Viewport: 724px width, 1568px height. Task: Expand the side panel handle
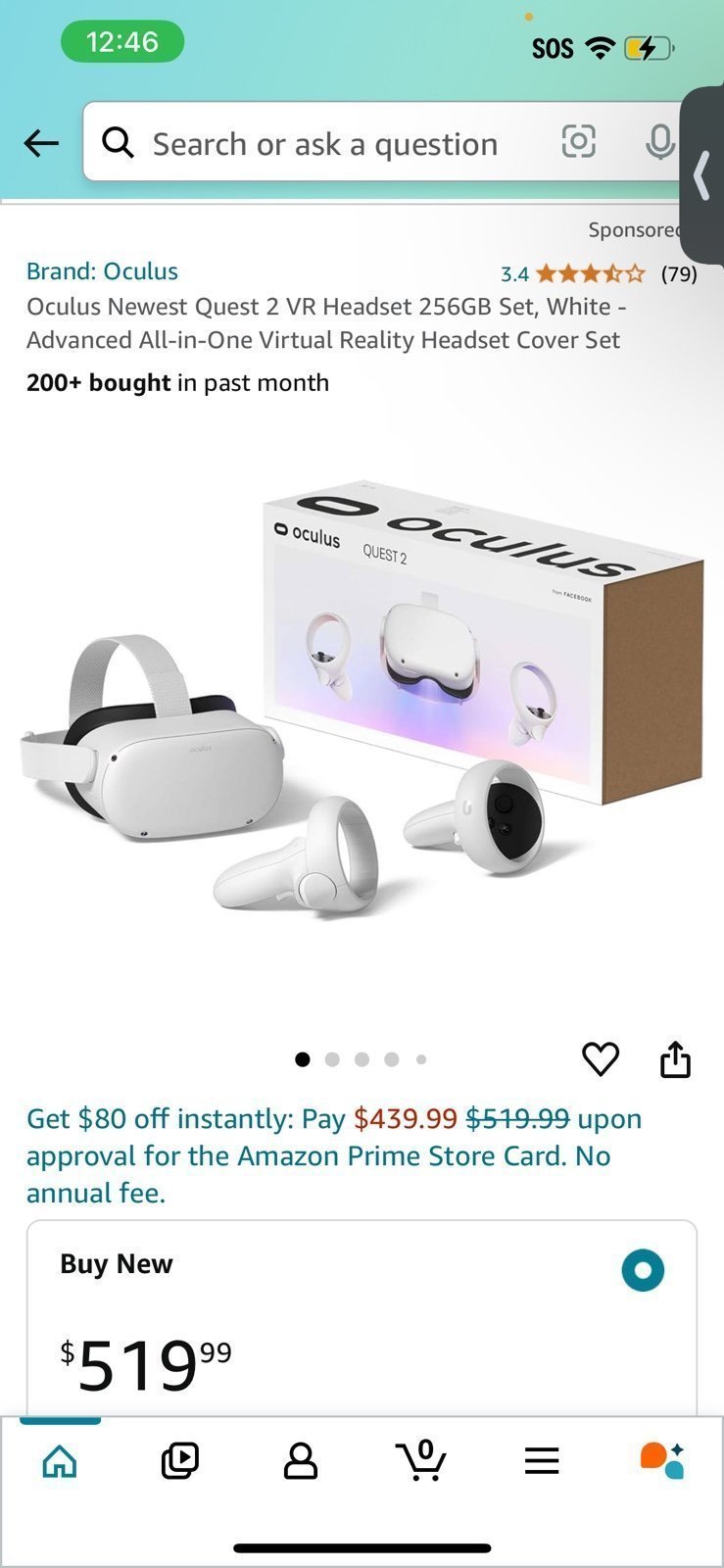point(702,176)
